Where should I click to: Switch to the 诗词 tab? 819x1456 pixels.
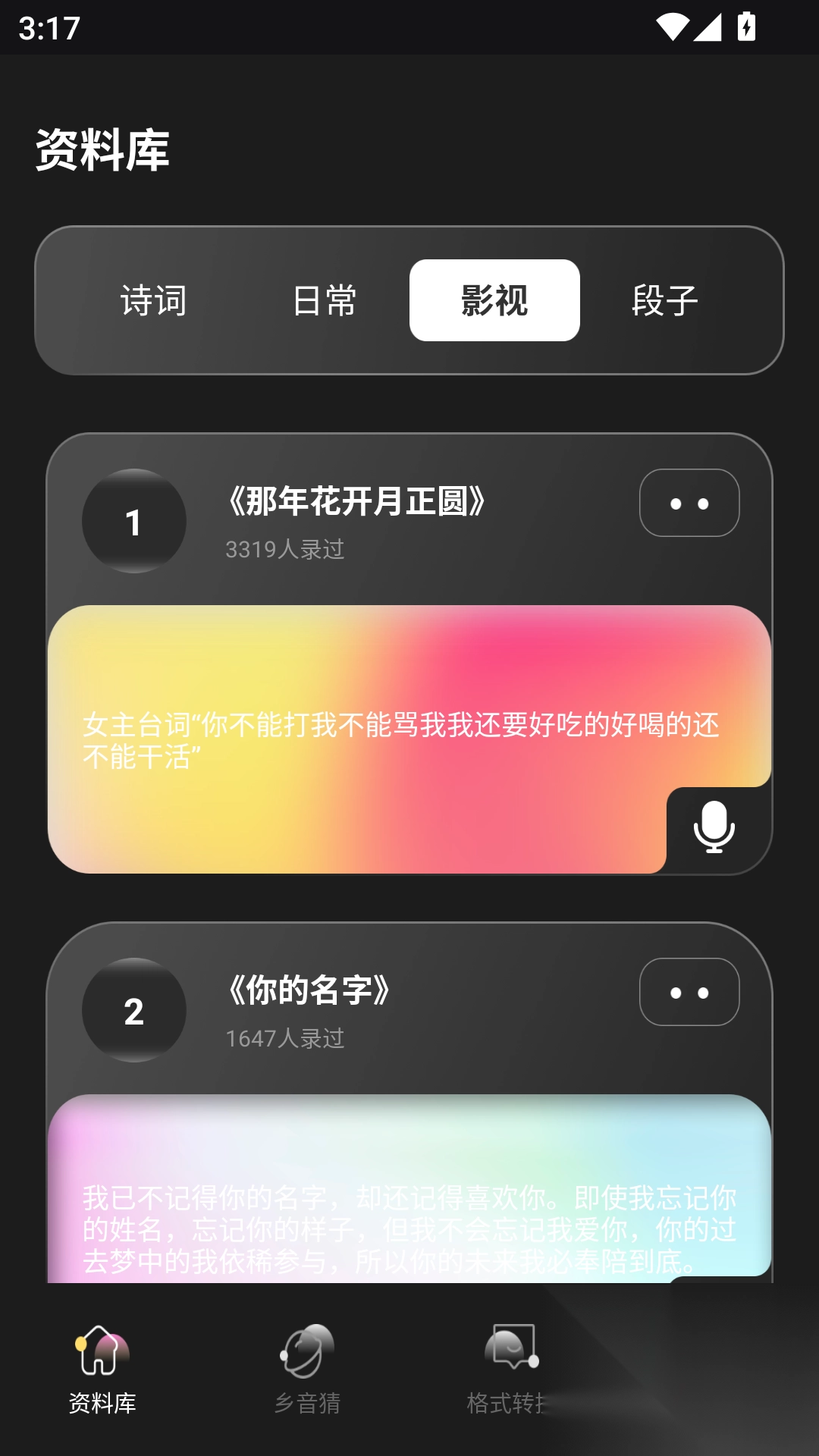(152, 300)
